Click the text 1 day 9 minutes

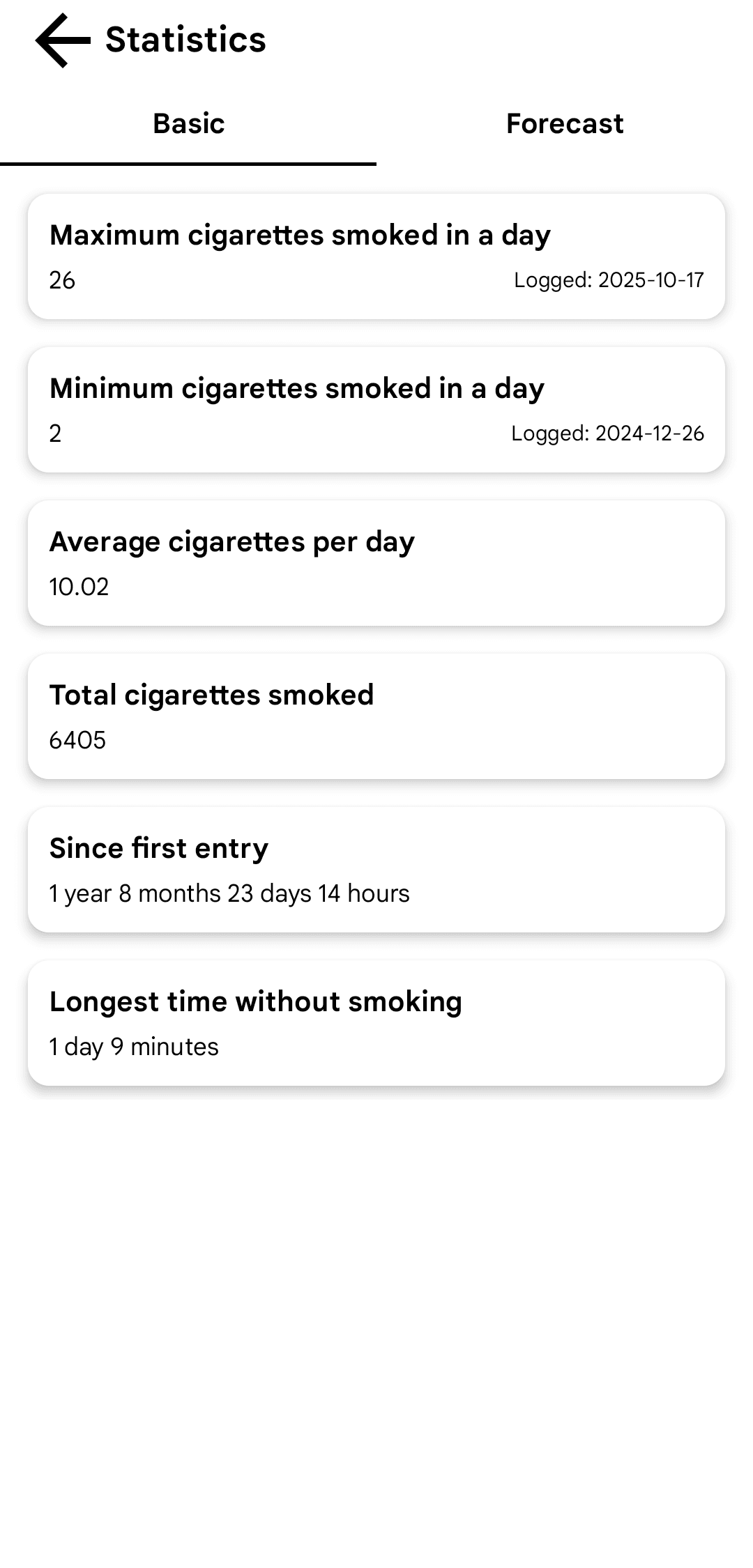[133, 1046]
